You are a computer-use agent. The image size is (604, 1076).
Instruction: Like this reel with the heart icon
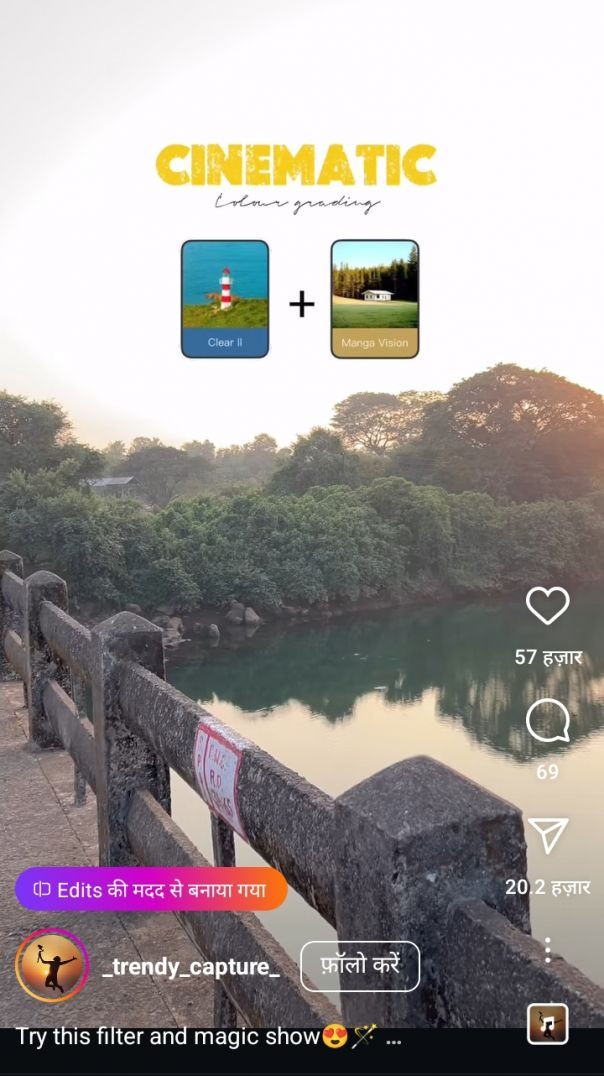pos(547,606)
